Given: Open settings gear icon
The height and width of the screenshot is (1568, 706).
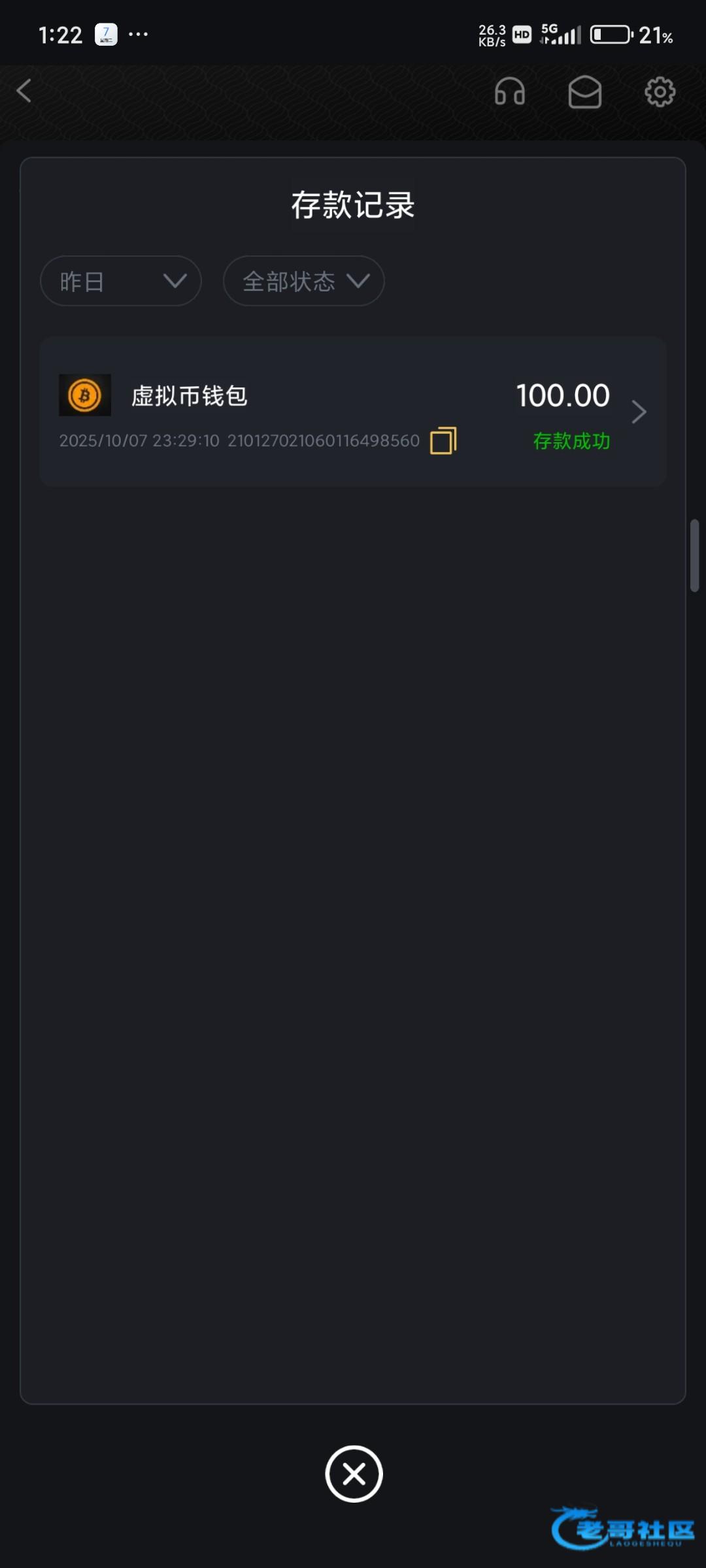Looking at the screenshot, I should coord(660,92).
